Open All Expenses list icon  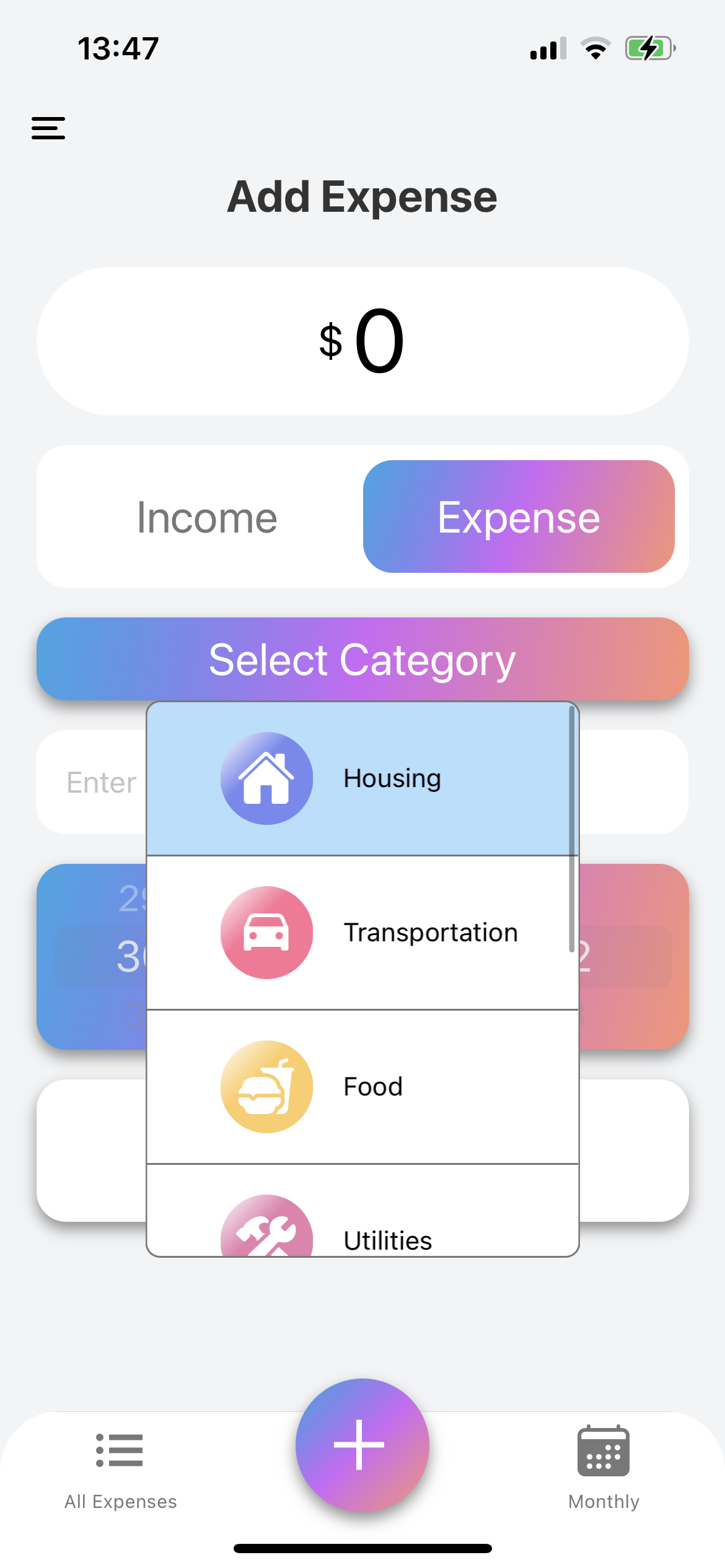point(120,1450)
